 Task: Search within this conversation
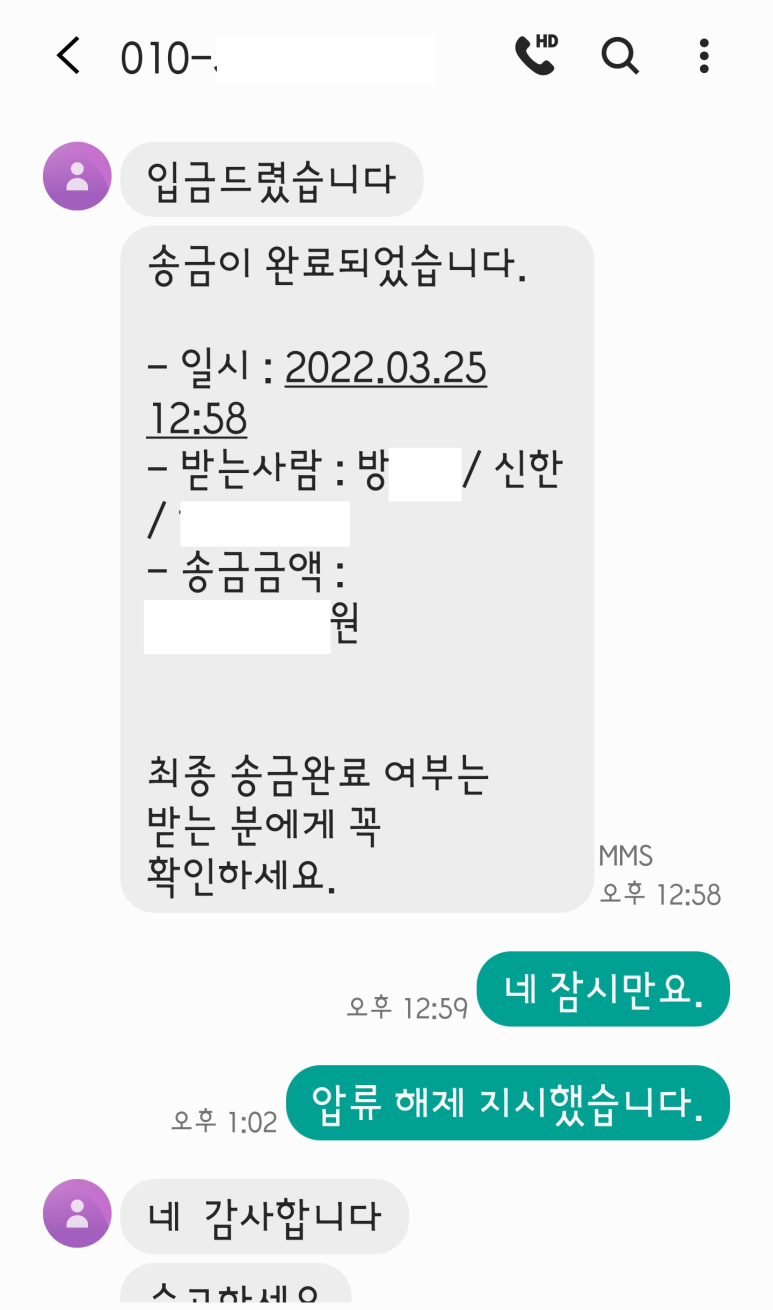(620, 57)
